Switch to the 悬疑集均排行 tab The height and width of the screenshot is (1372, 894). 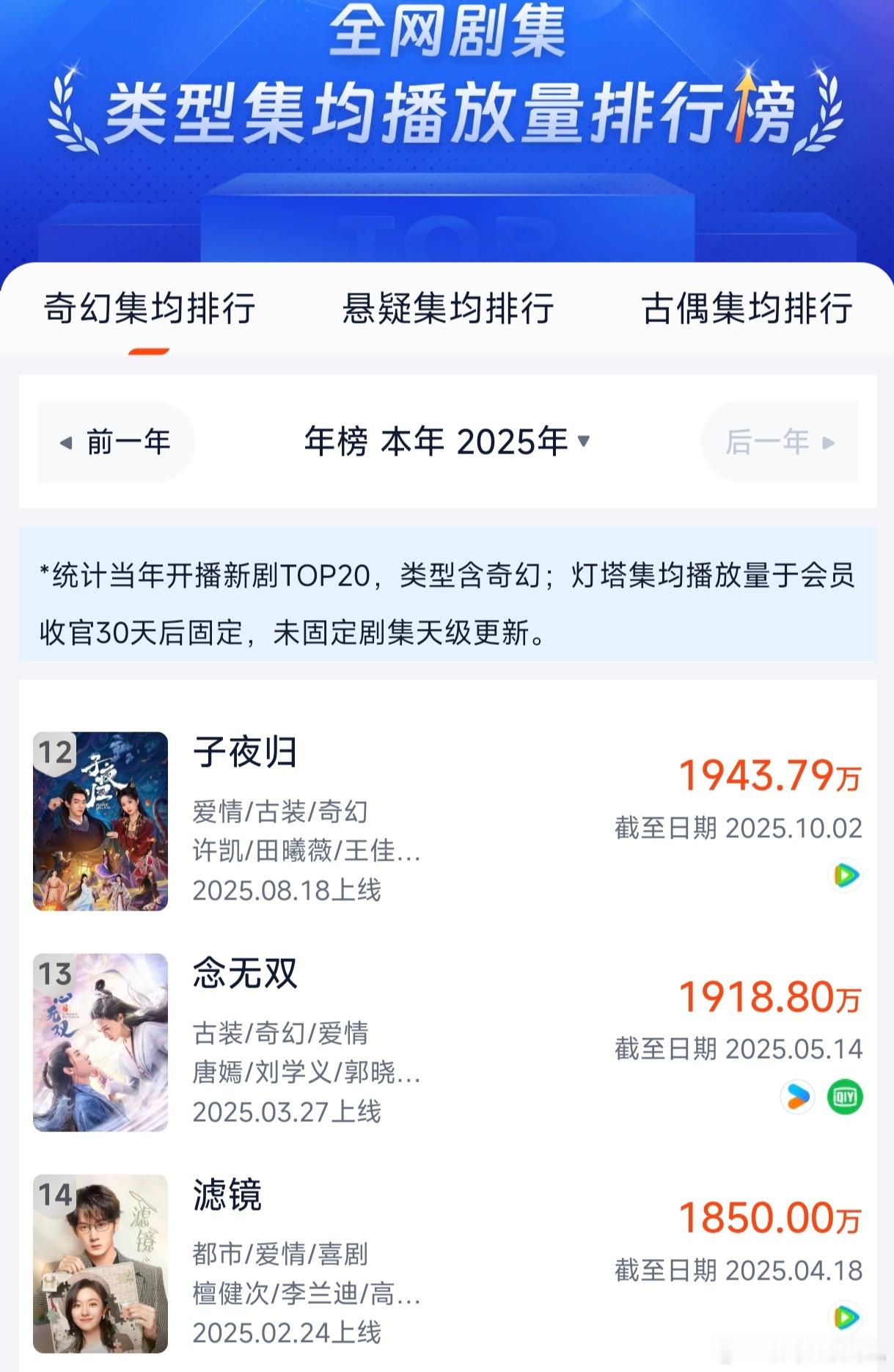pyautogui.click(x=448, y=311)
